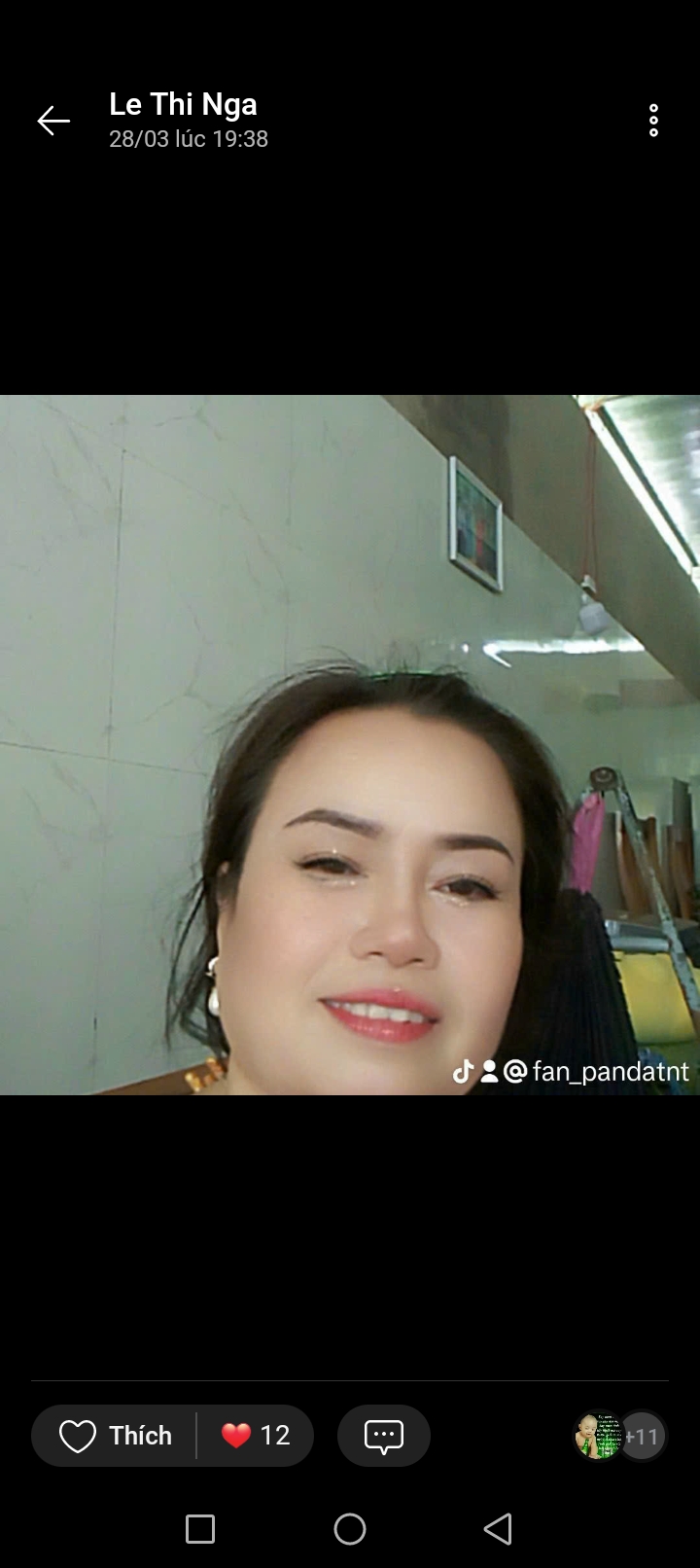Go to the system home screen

coord(350,1529)
